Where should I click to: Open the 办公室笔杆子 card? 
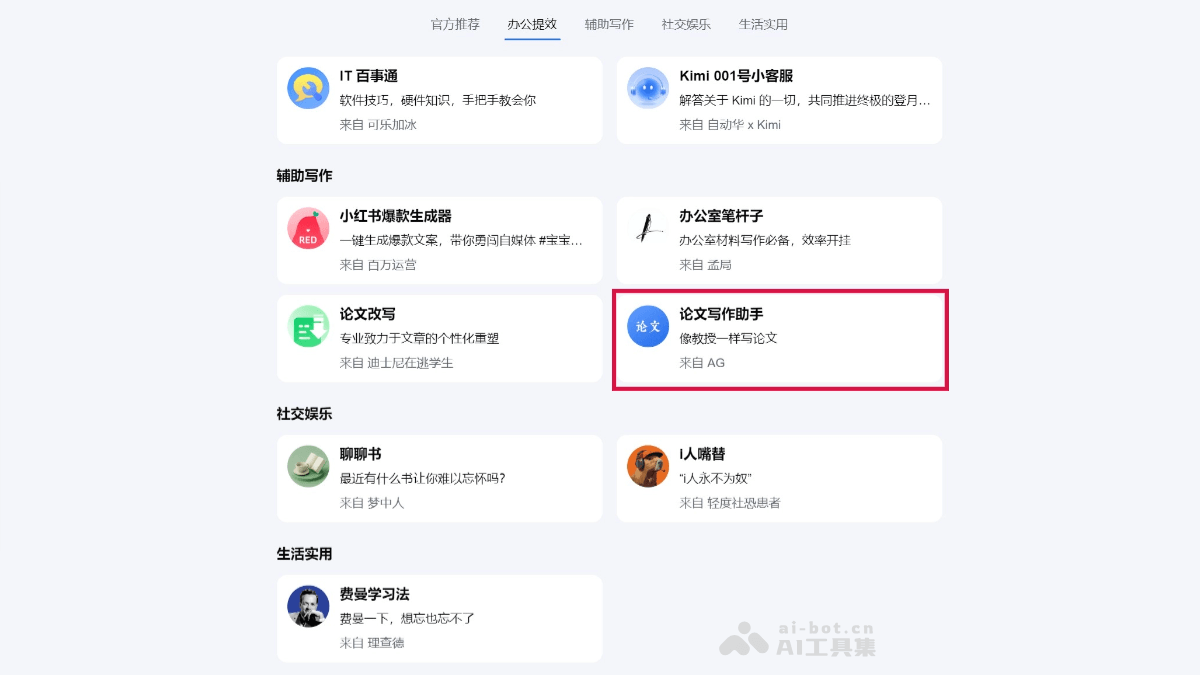pyautogui.click(x=779, y=240)
